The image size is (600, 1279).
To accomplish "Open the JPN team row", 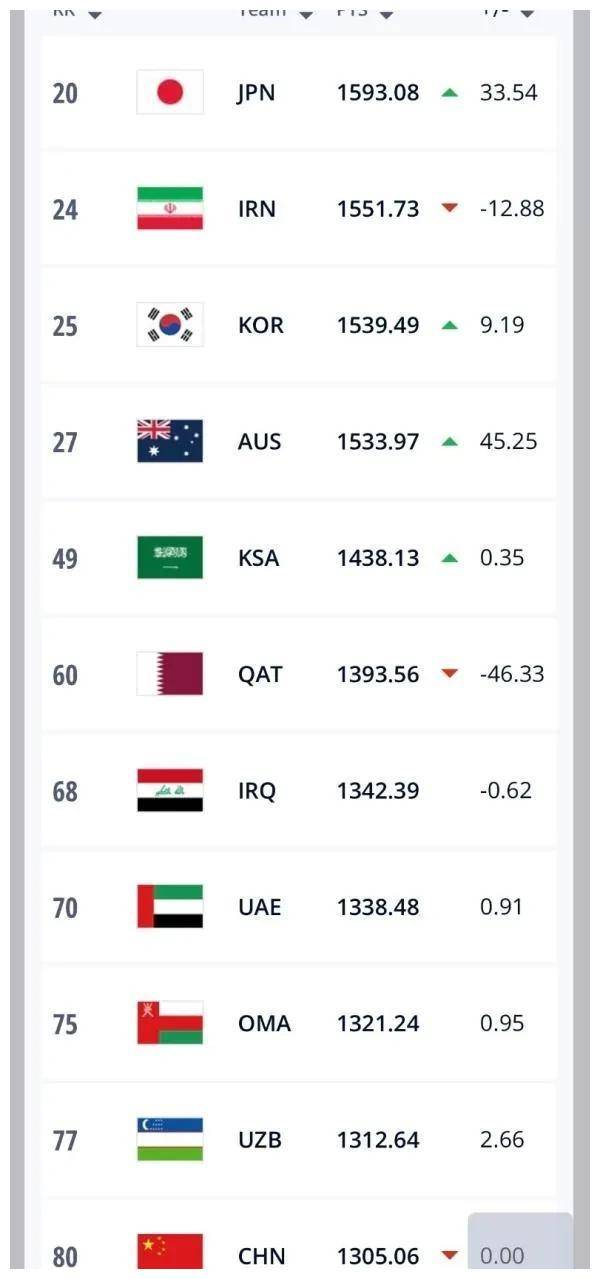I will 299,93.
